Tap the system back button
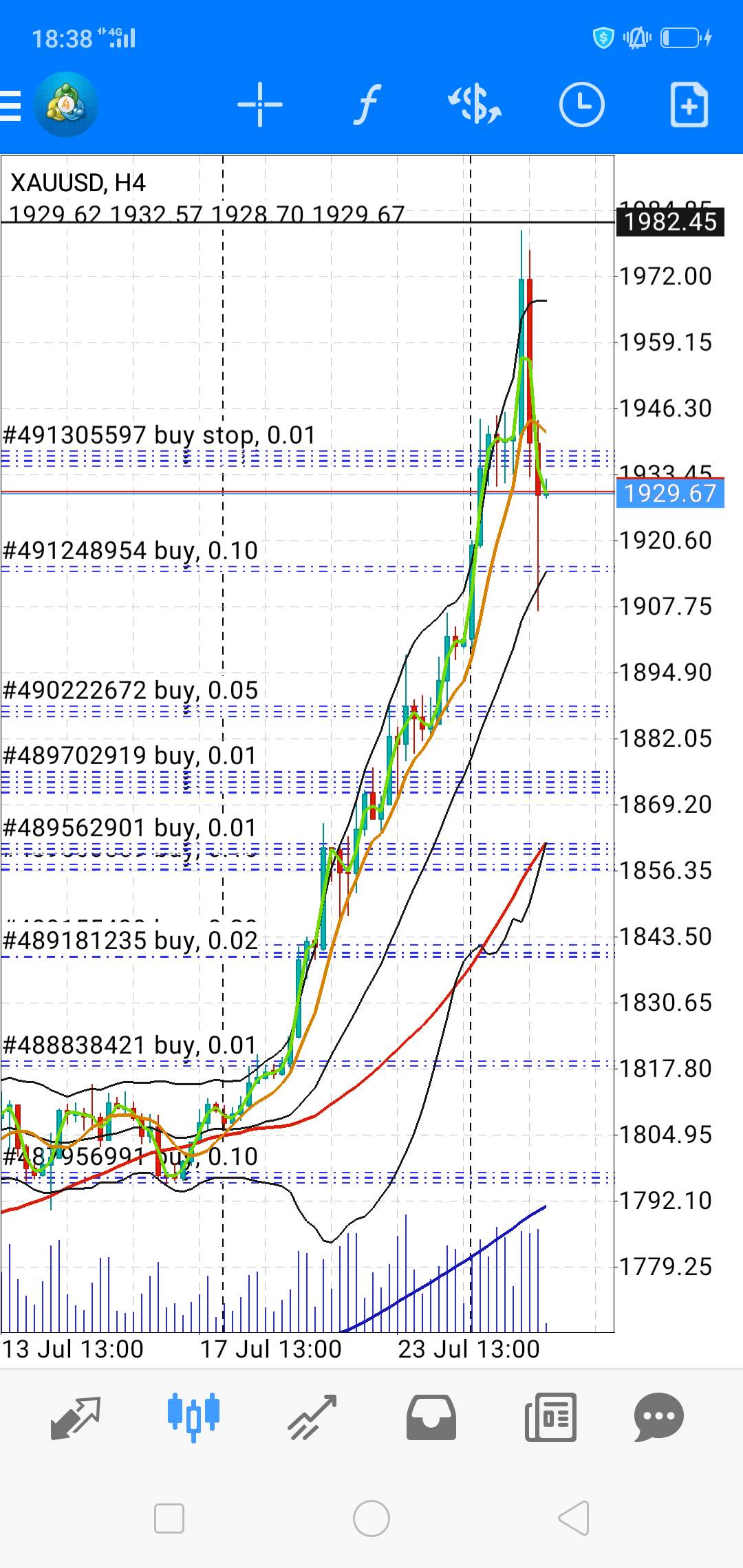Screen dimensions: 743x1568 point(574,1518)
